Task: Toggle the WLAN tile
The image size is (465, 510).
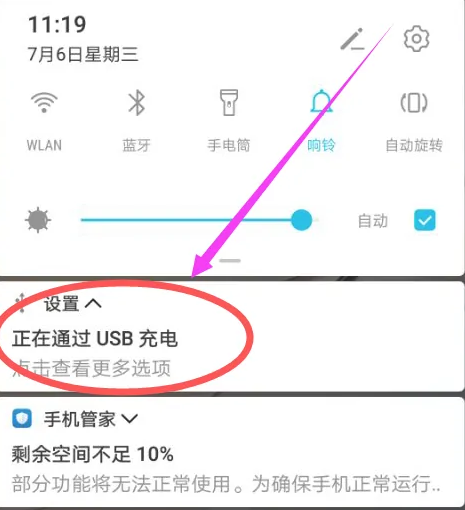Action: 44,120
